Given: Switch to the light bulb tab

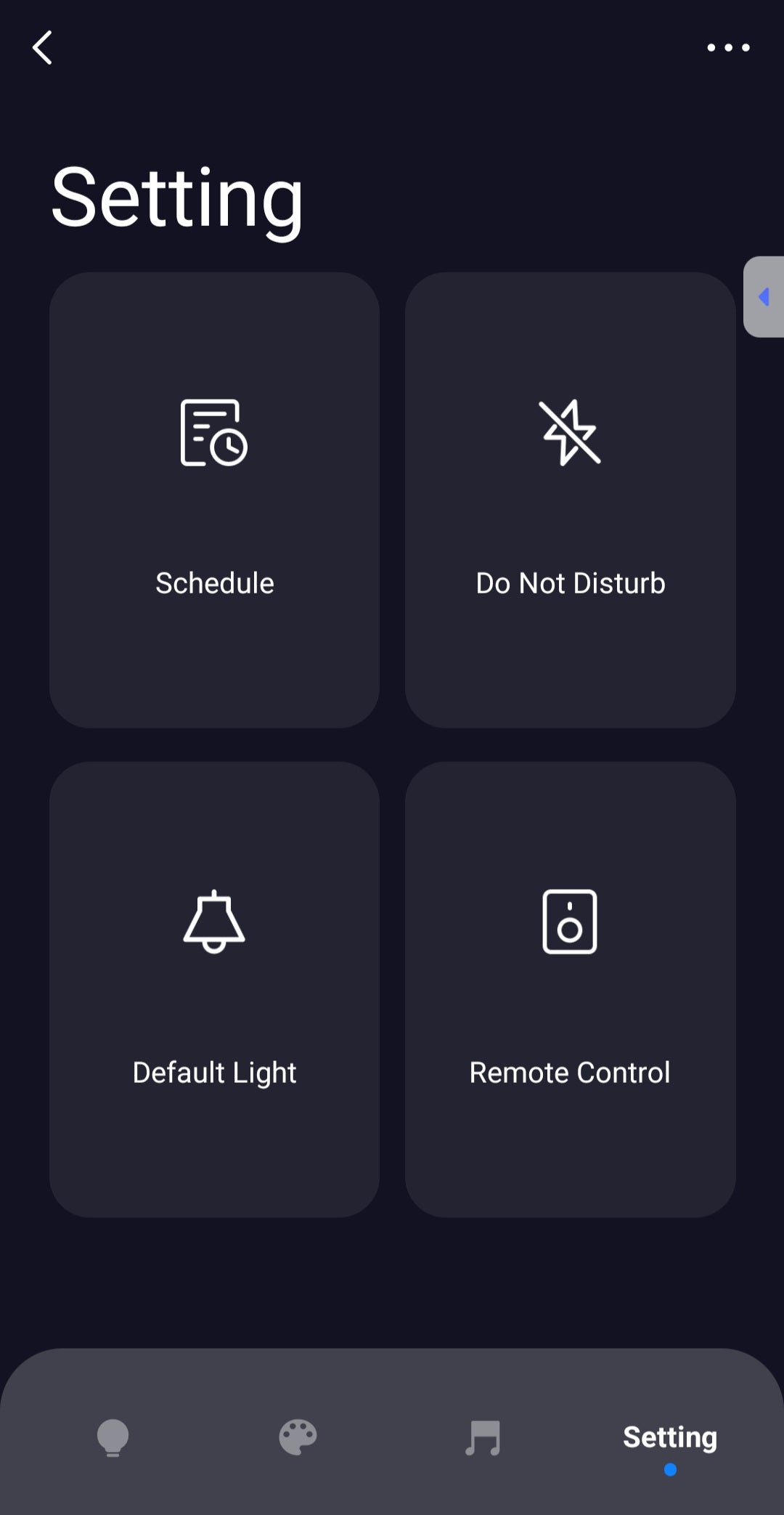Looking at the screenshot, I should click(113, 1438).
